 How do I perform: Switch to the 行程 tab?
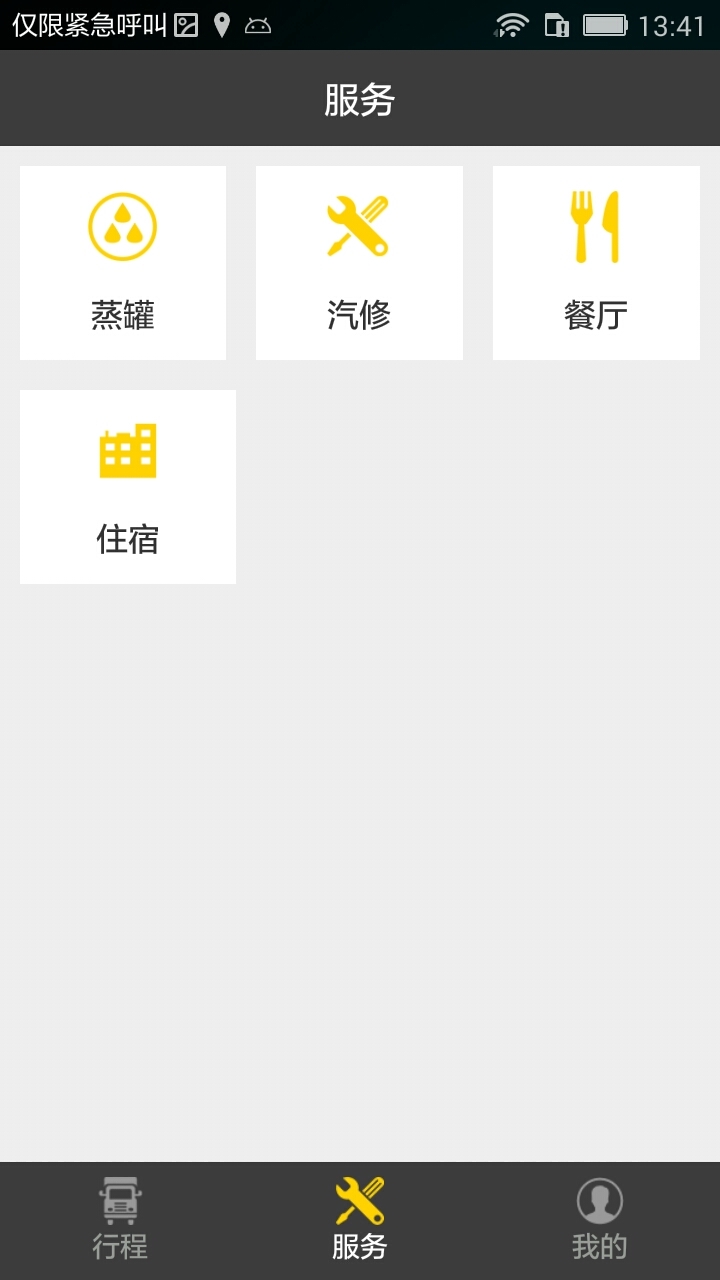pos(120,1220)
